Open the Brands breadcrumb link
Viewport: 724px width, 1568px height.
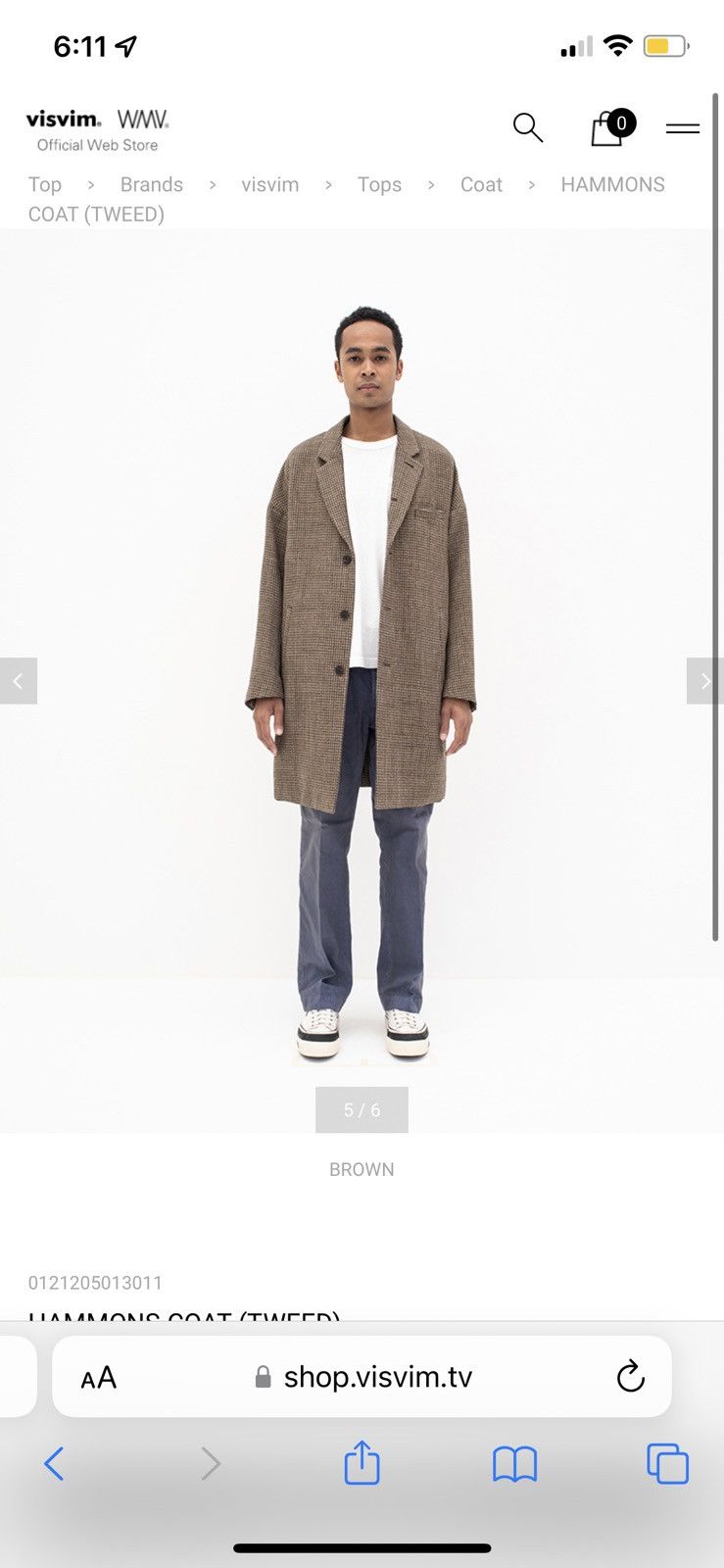(152, 184)
